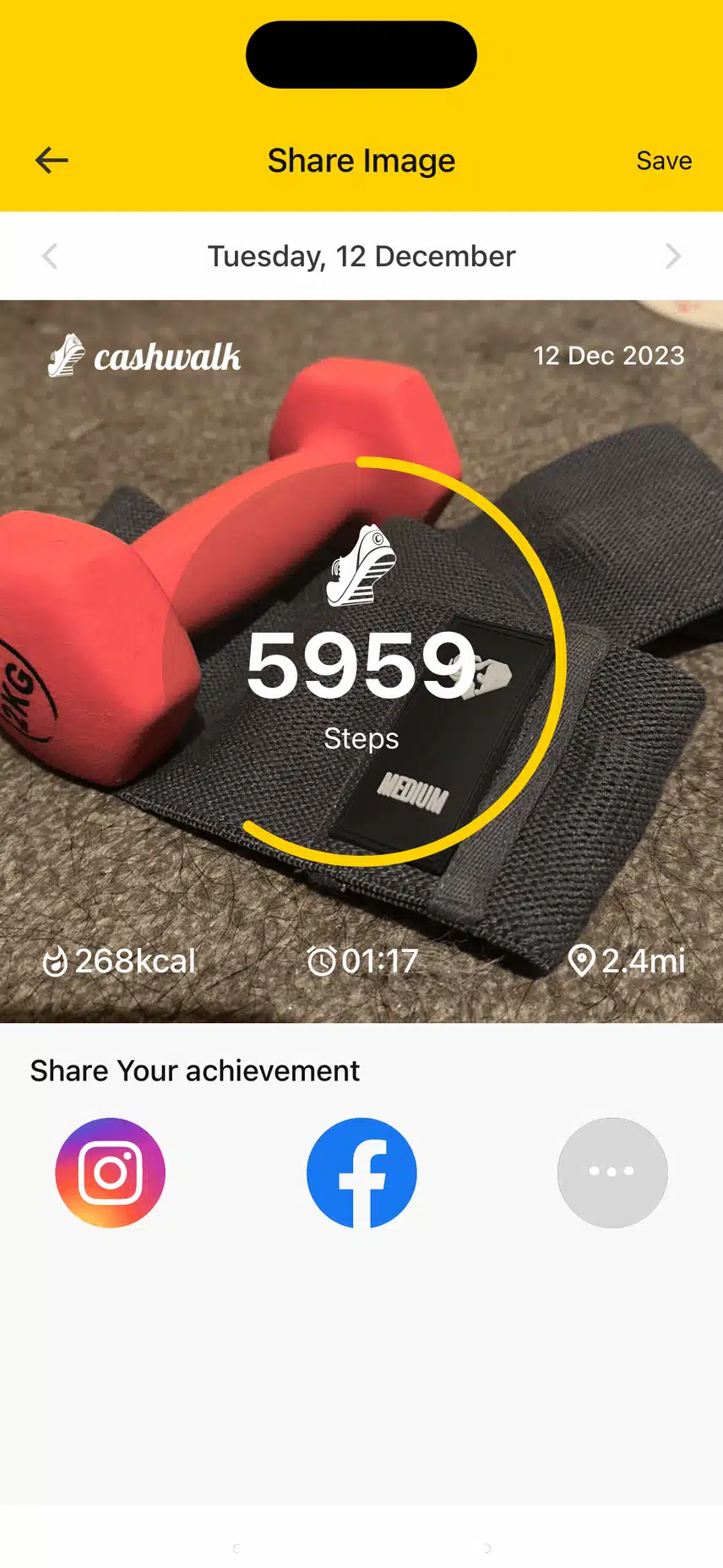Open more sharing options
Viewport: 723px width, 1568px height.
coord(612,1173)
